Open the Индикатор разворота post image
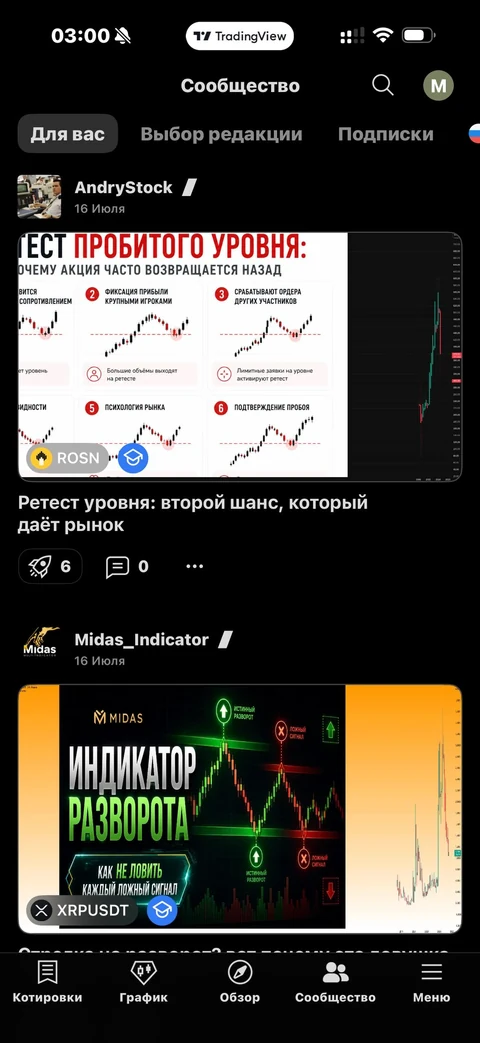The height and width of the screenshot is (1043, 480). (x=240, y=808)
